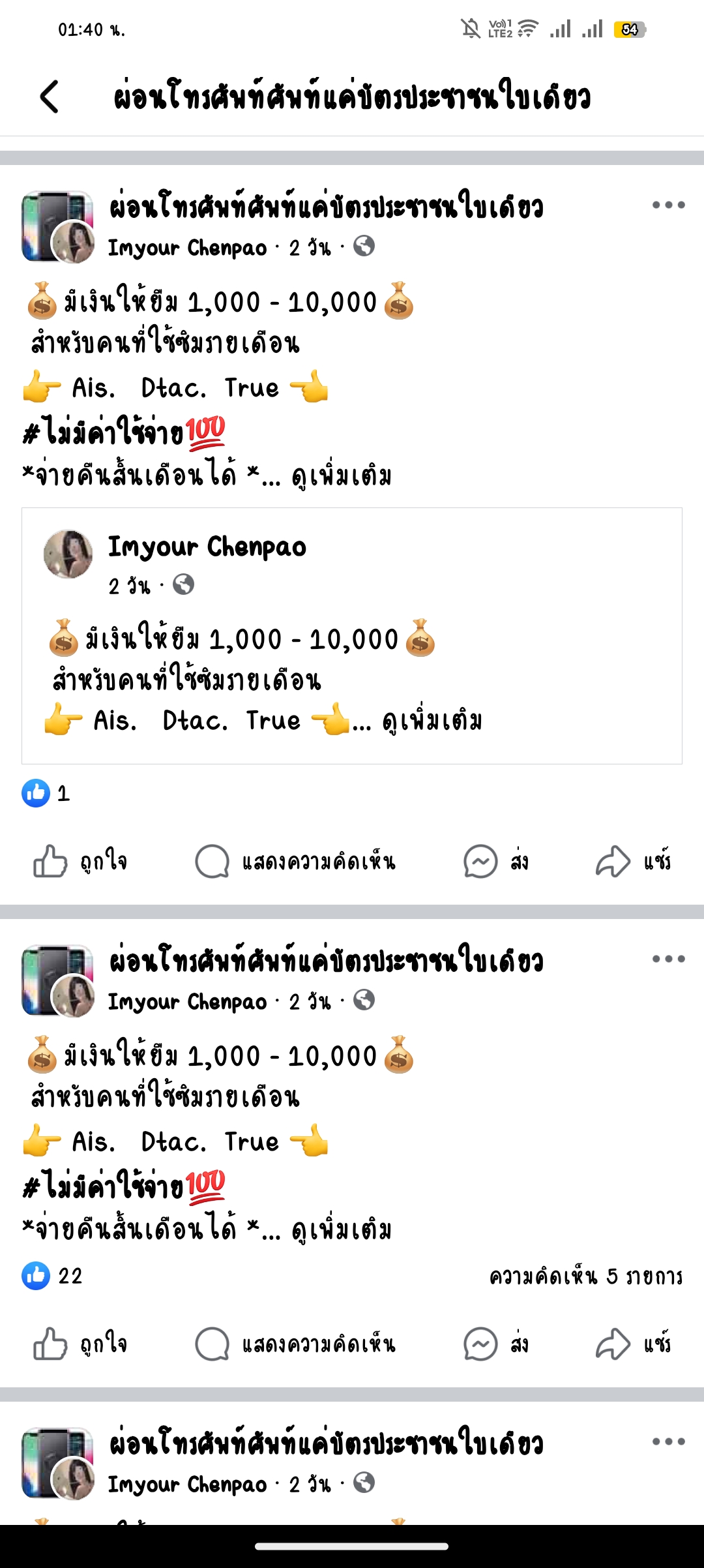
Task: Share the post with 1 reaction
Action: click(633, 862)
